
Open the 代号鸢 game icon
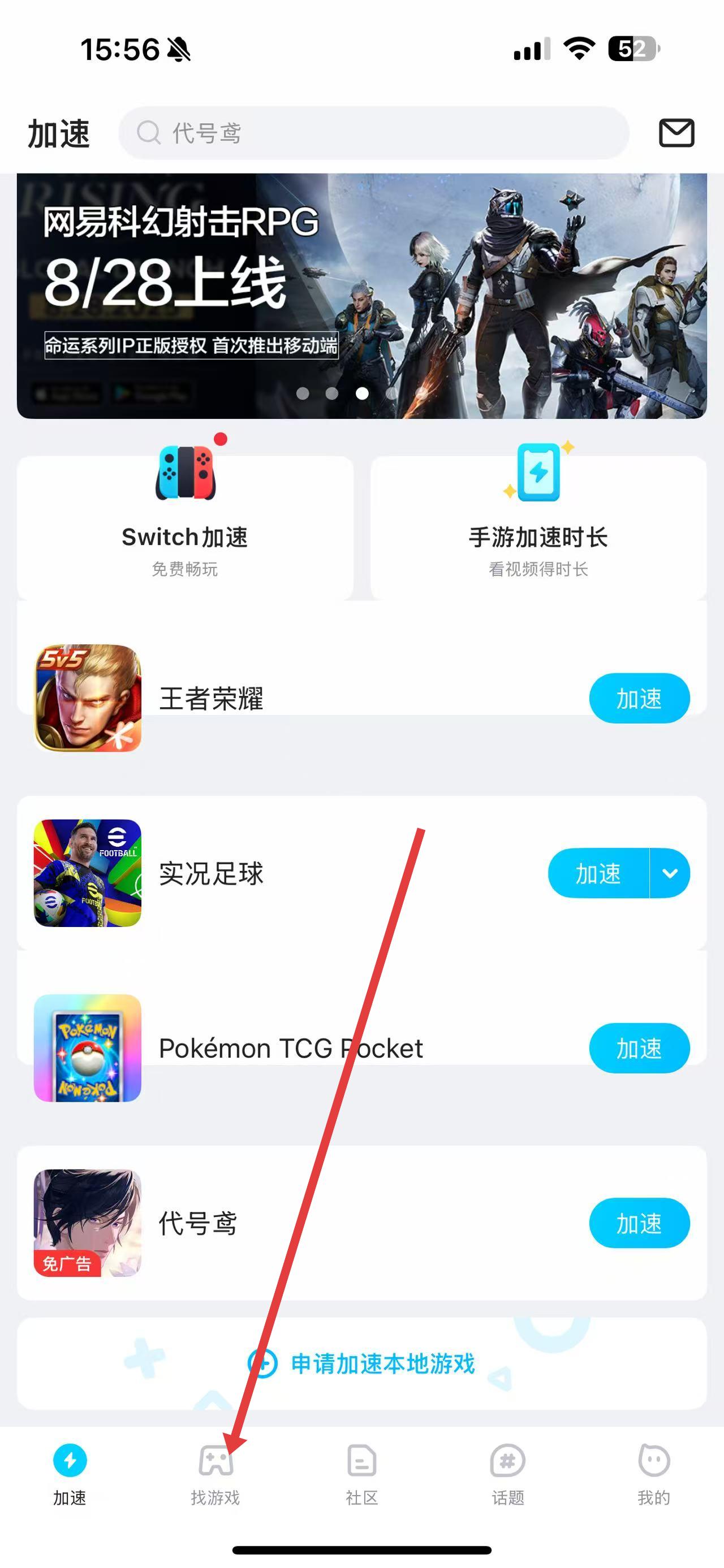click(88, 1223)
